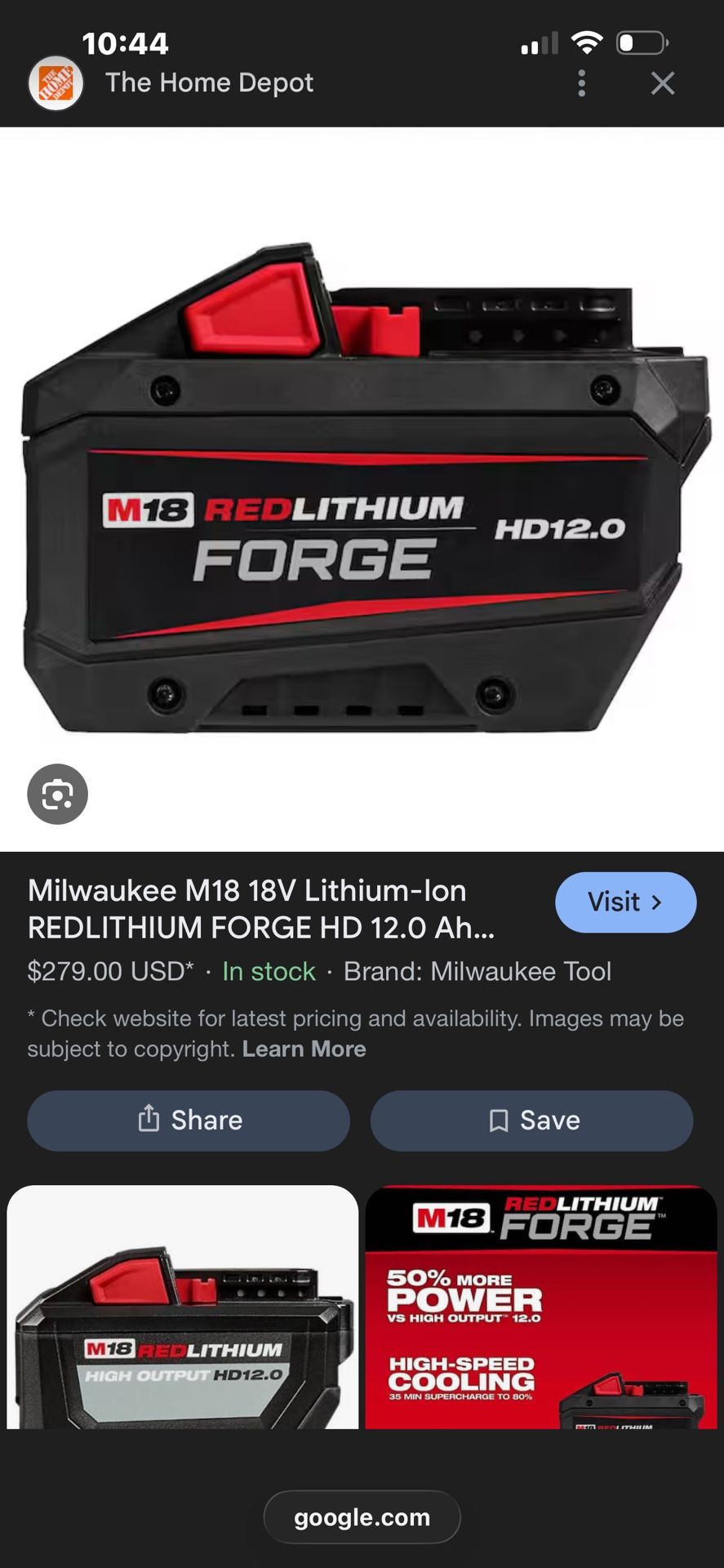The width and height of the screenshot is (724, 1568).
Task: Share this Milwaukee battery result
Action: tap(189, 1120)
